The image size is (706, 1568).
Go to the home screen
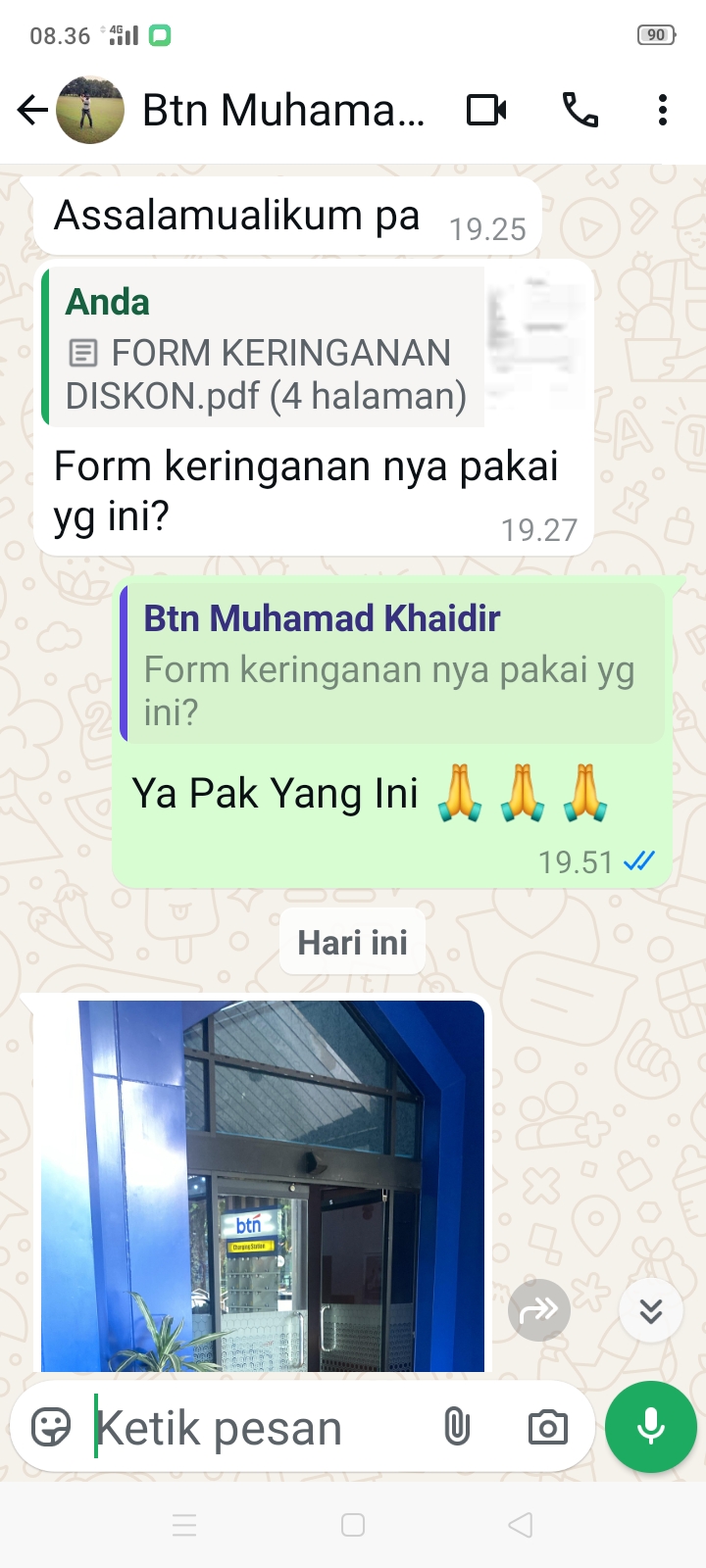coord(353,1525)
